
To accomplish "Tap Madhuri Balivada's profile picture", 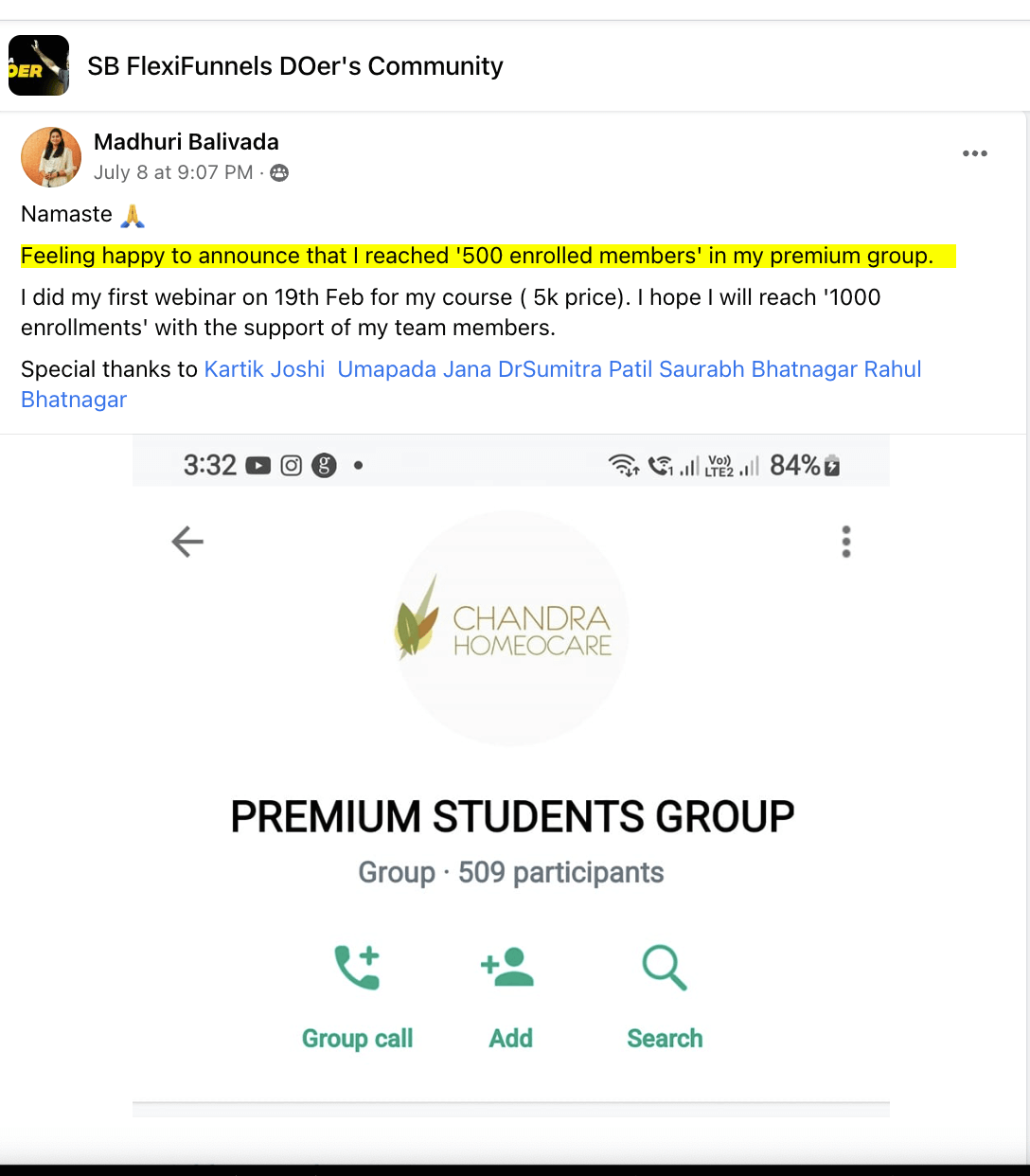I will [51, 157].
